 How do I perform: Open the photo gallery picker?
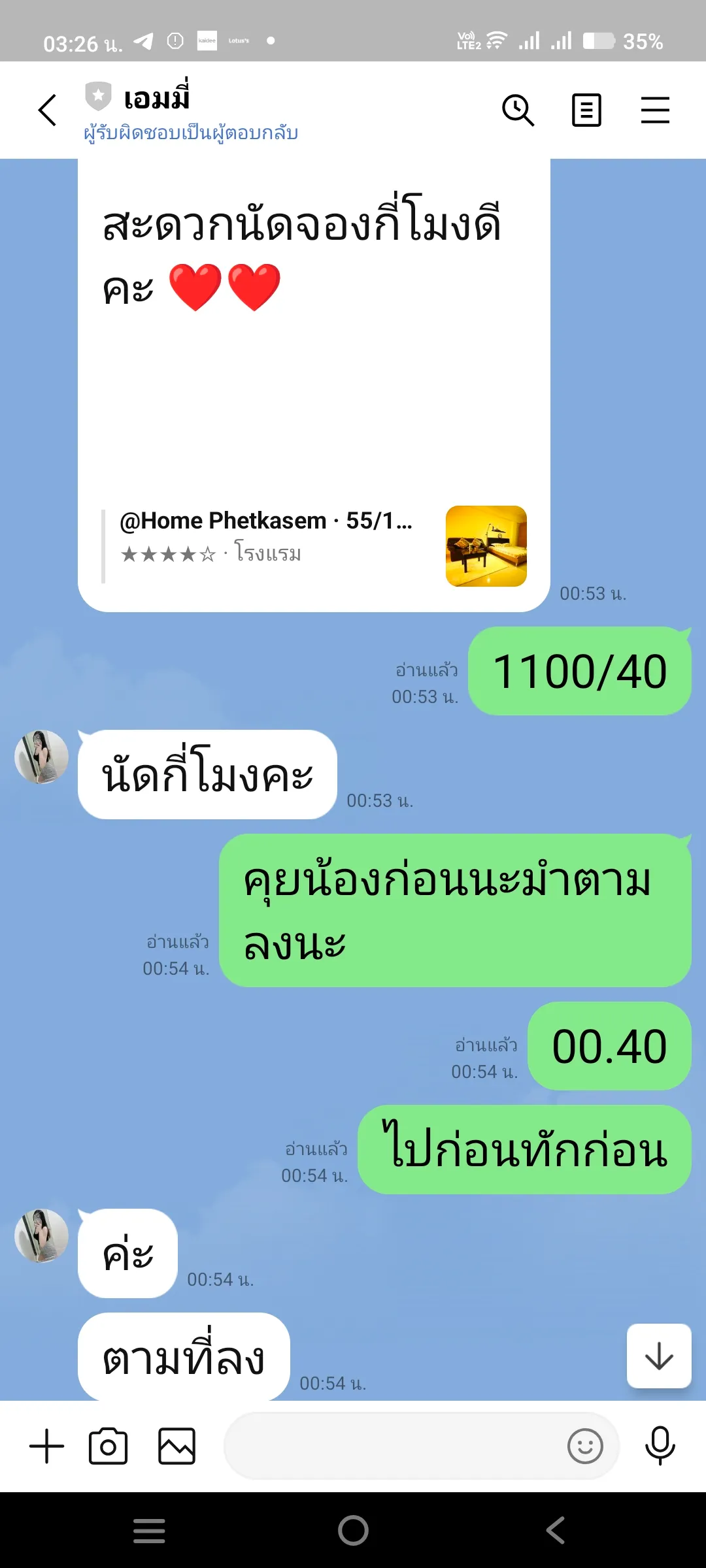[176, 1445]
